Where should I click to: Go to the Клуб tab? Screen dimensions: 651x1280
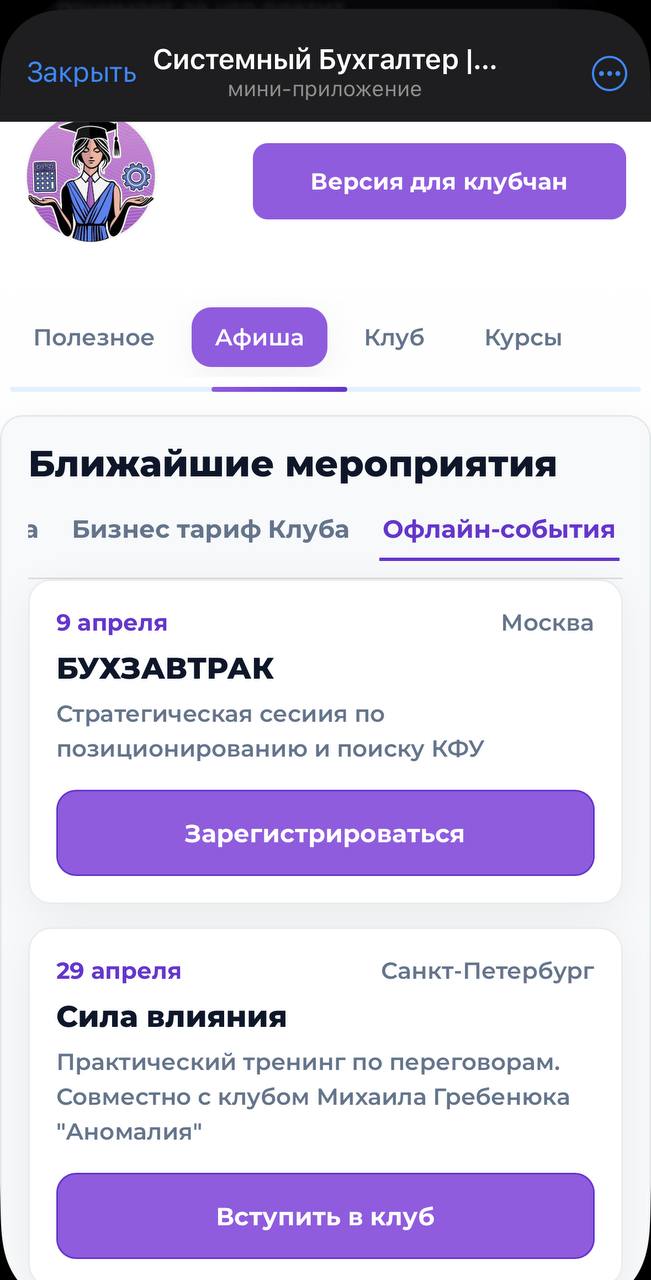click(x=394, y=338)
